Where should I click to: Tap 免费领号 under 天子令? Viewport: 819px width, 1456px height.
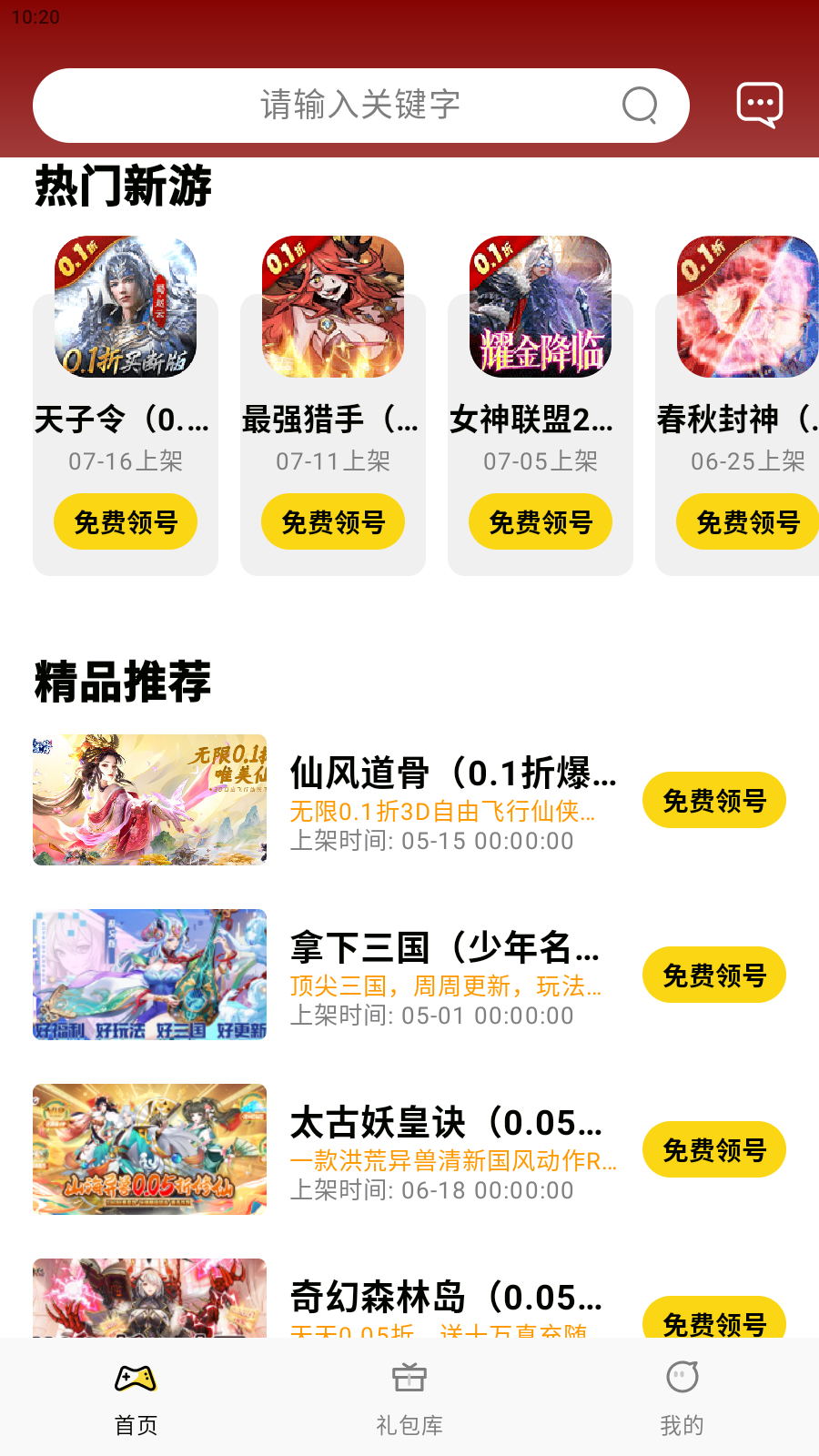coord(124,521)
